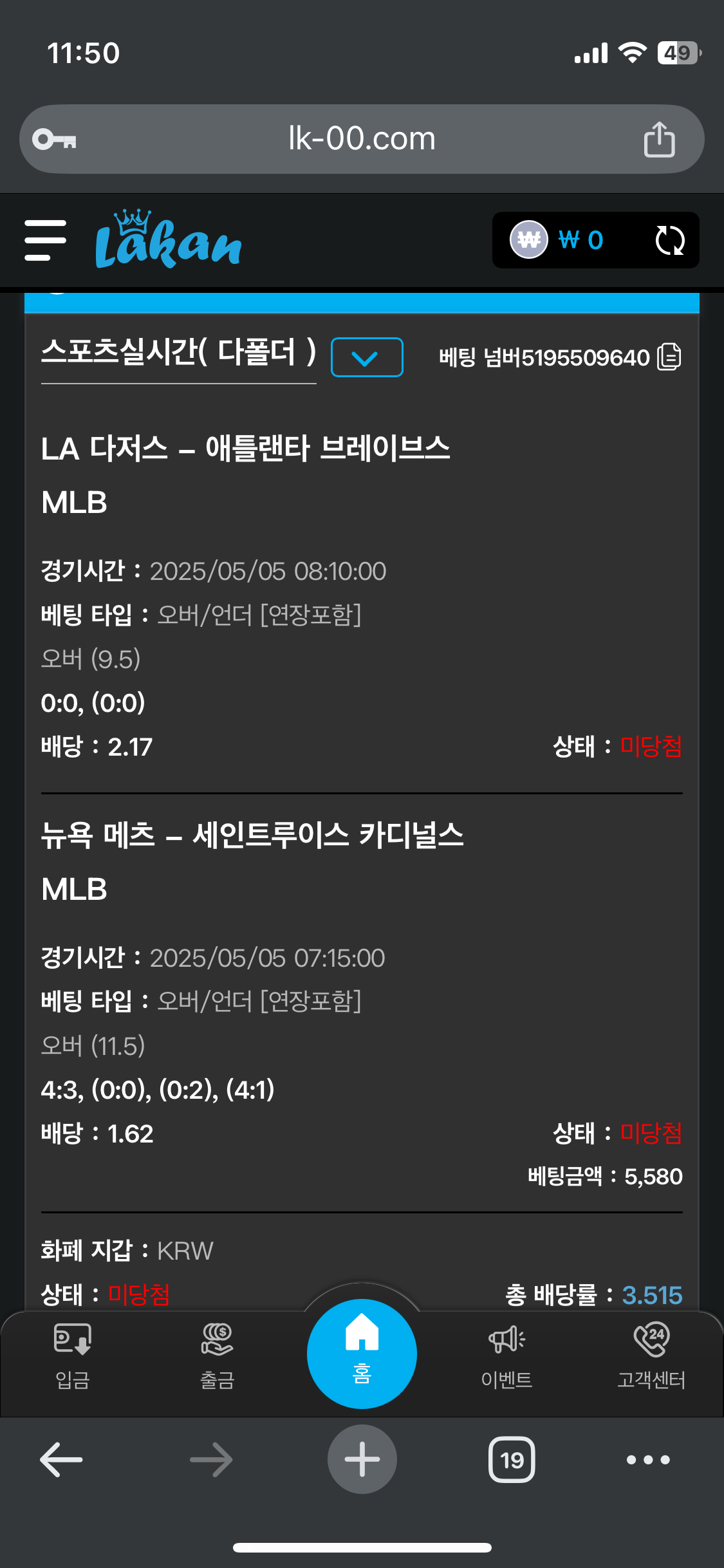The height and width of the screenshot is (1568, 724).
Task: Share this page from the address bar
Action: pyautogui.click(x=659, y=139)
